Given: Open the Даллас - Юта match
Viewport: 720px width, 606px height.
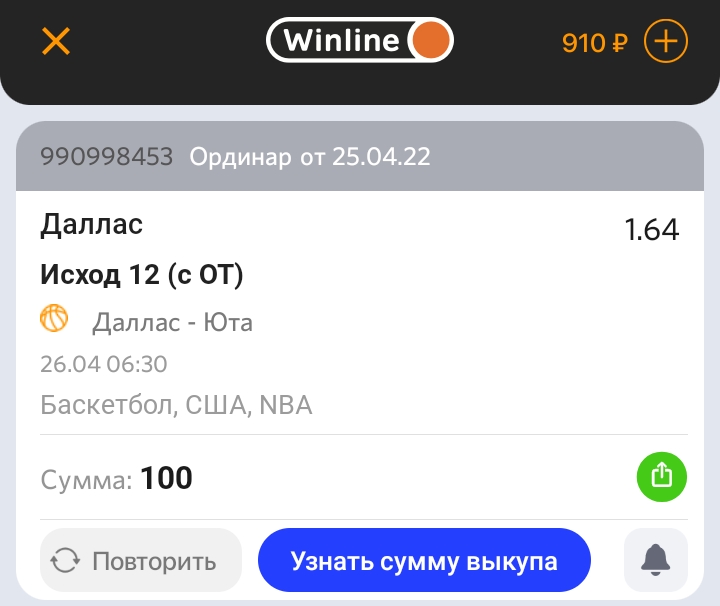Looking at the screenshot, I should [172, 322].
